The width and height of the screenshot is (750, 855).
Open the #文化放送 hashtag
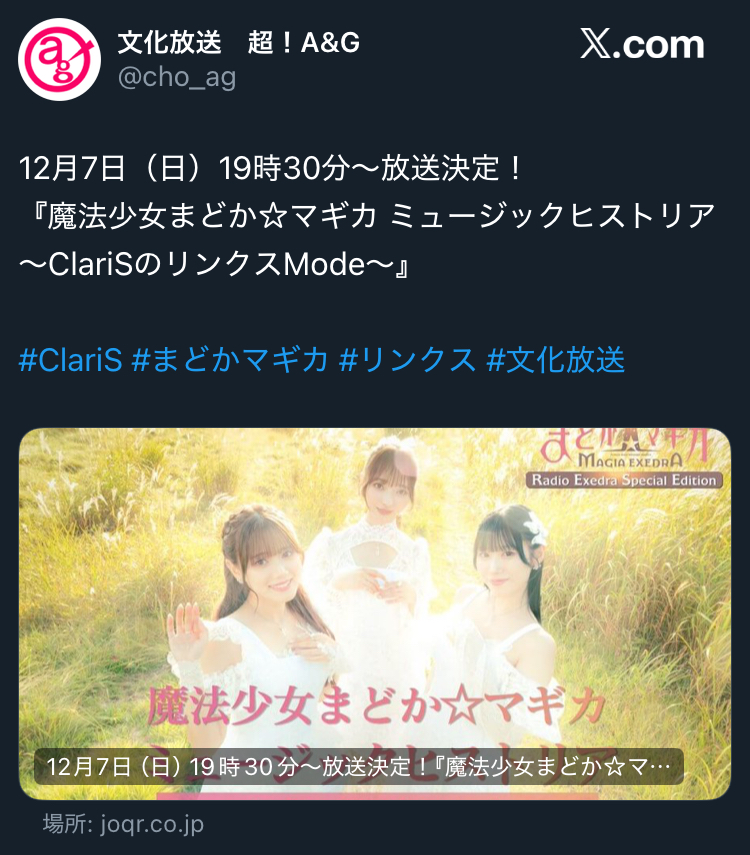pyautogui.click(x=555, y=360)
